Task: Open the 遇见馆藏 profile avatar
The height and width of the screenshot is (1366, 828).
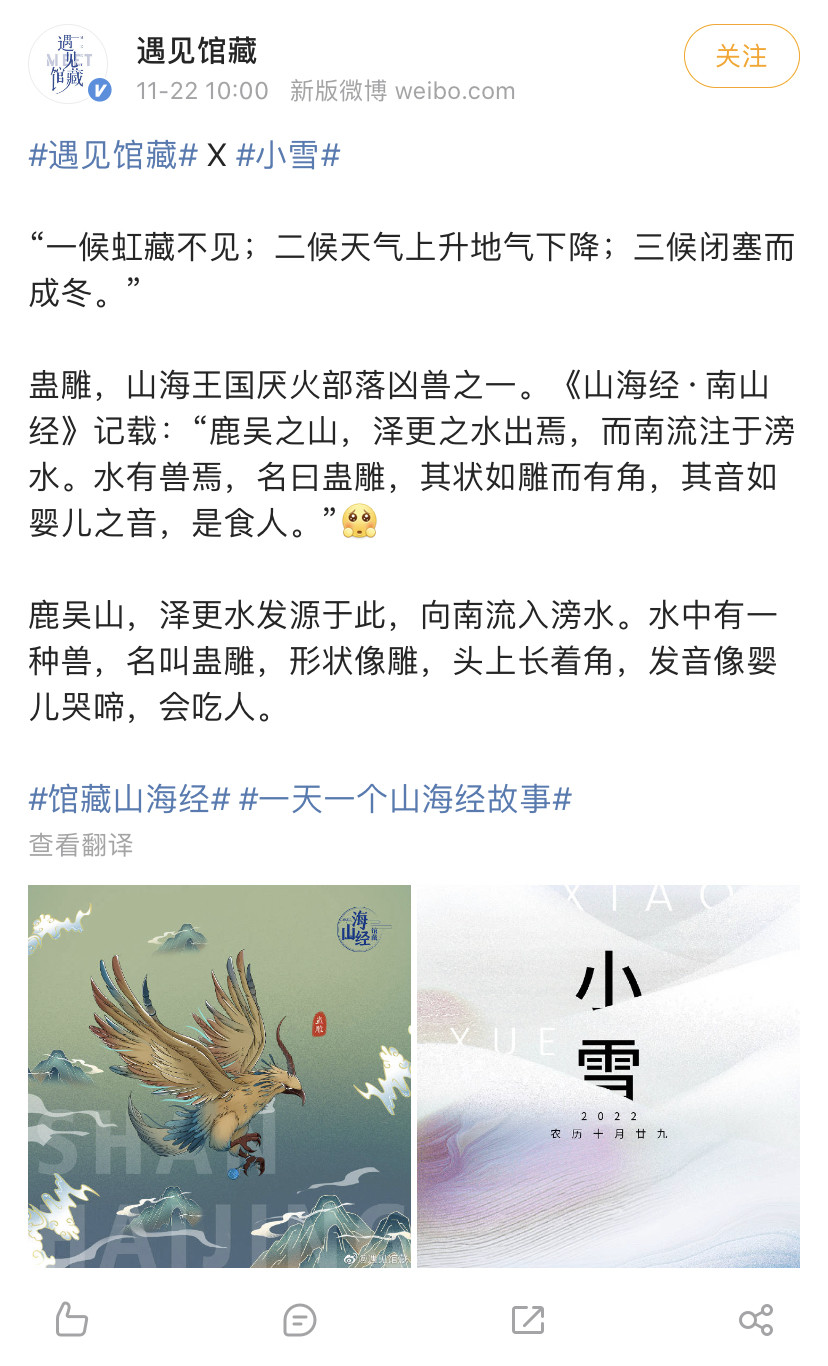Action: pos(68,65)
